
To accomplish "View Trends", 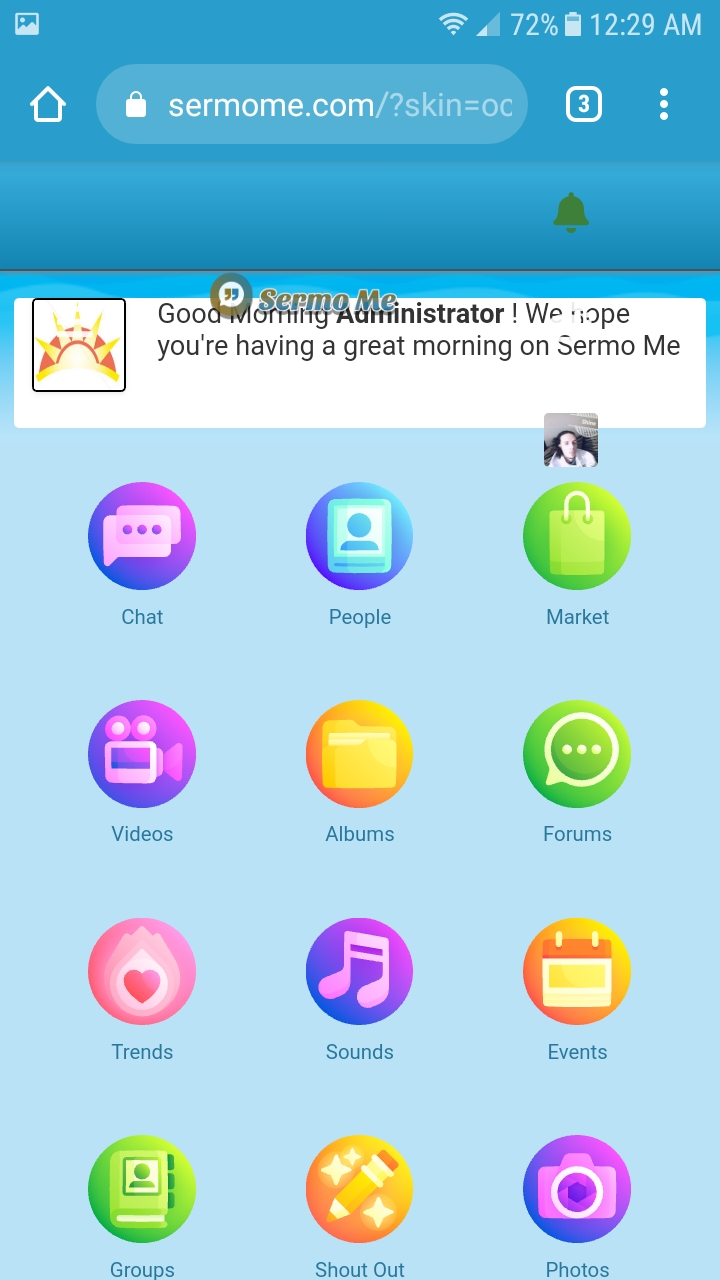I will coord(142,990).
